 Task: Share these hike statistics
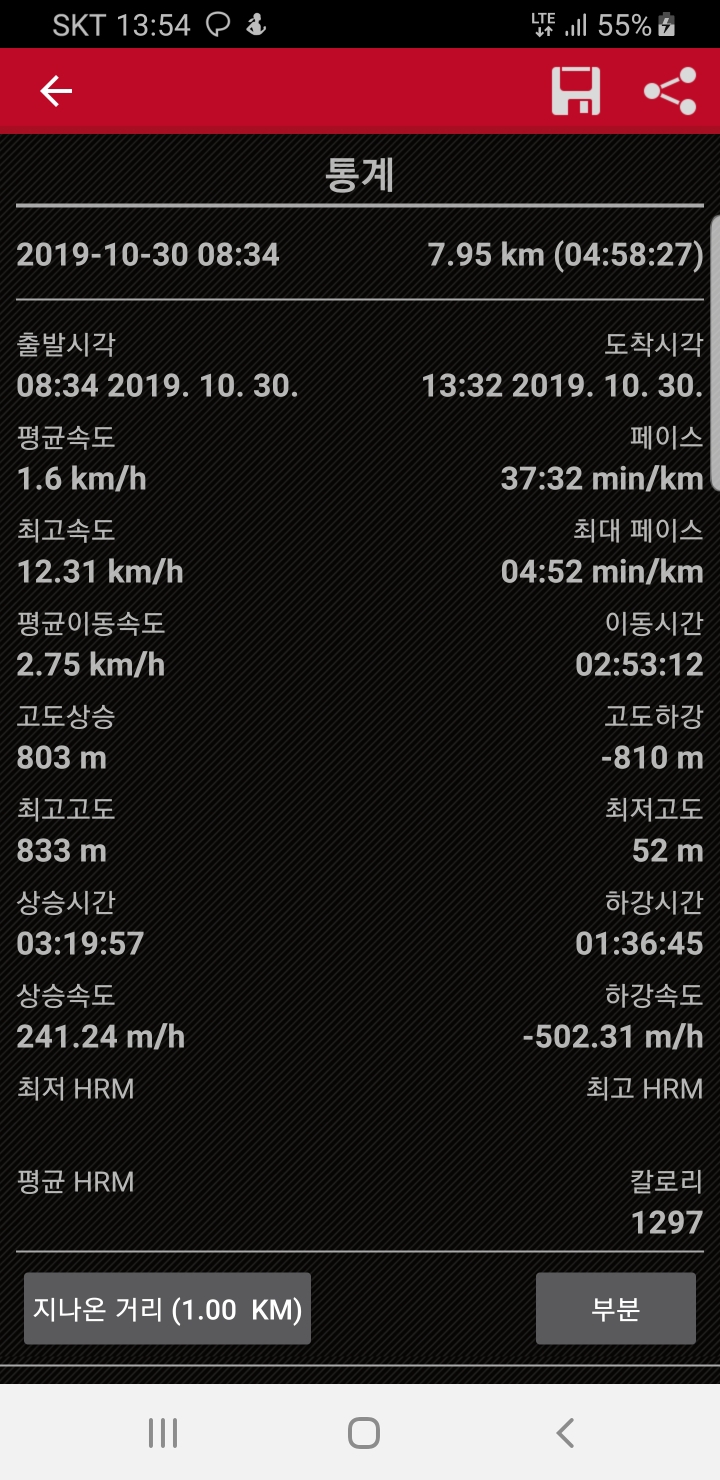pyautogui.click(x=669, y=92)
